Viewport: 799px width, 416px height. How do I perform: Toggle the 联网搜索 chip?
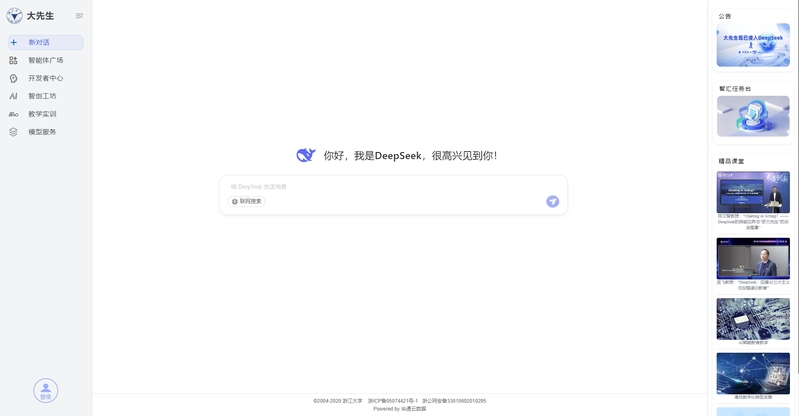coord(246,201)
